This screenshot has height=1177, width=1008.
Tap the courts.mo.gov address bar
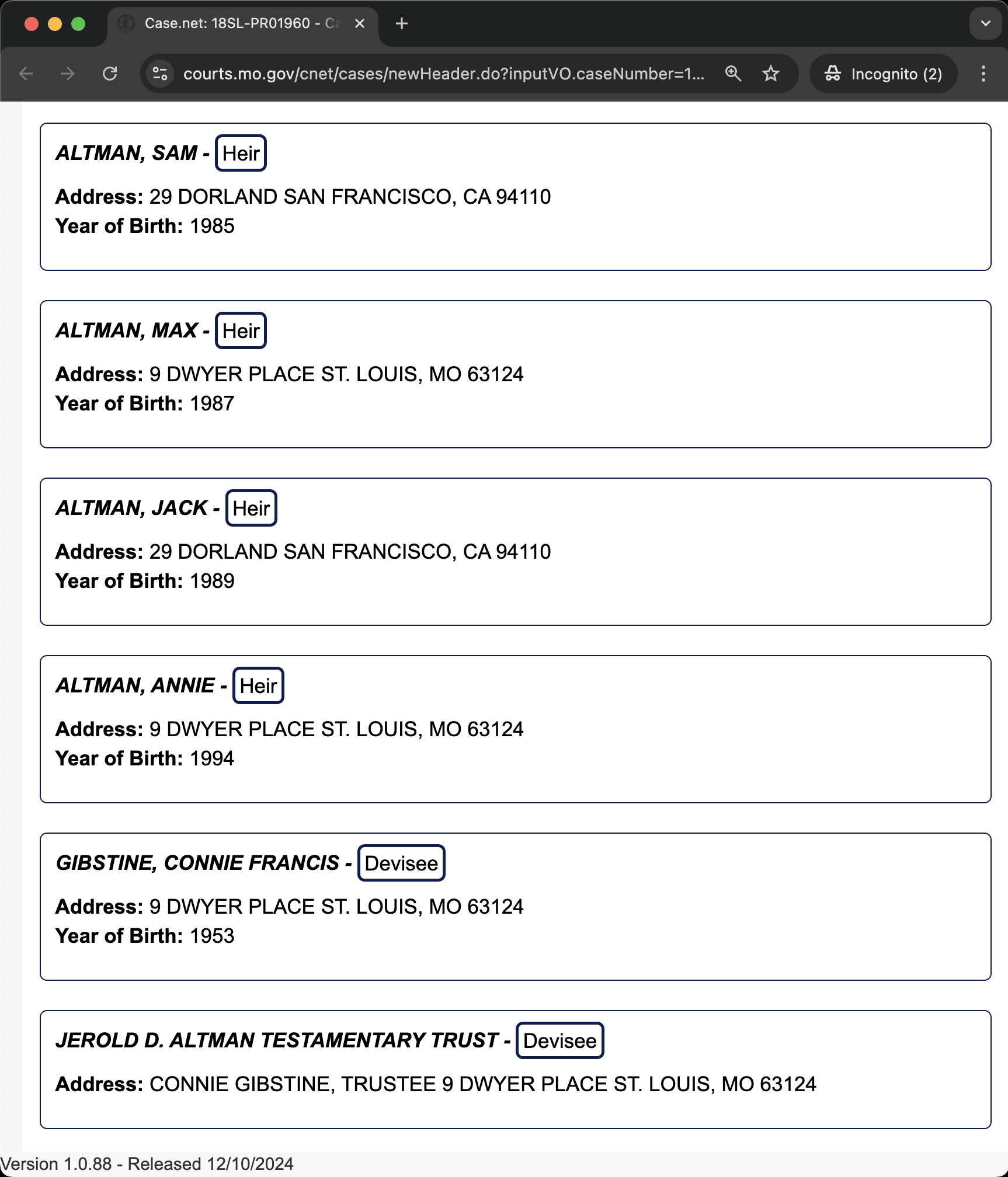[443, 74]
